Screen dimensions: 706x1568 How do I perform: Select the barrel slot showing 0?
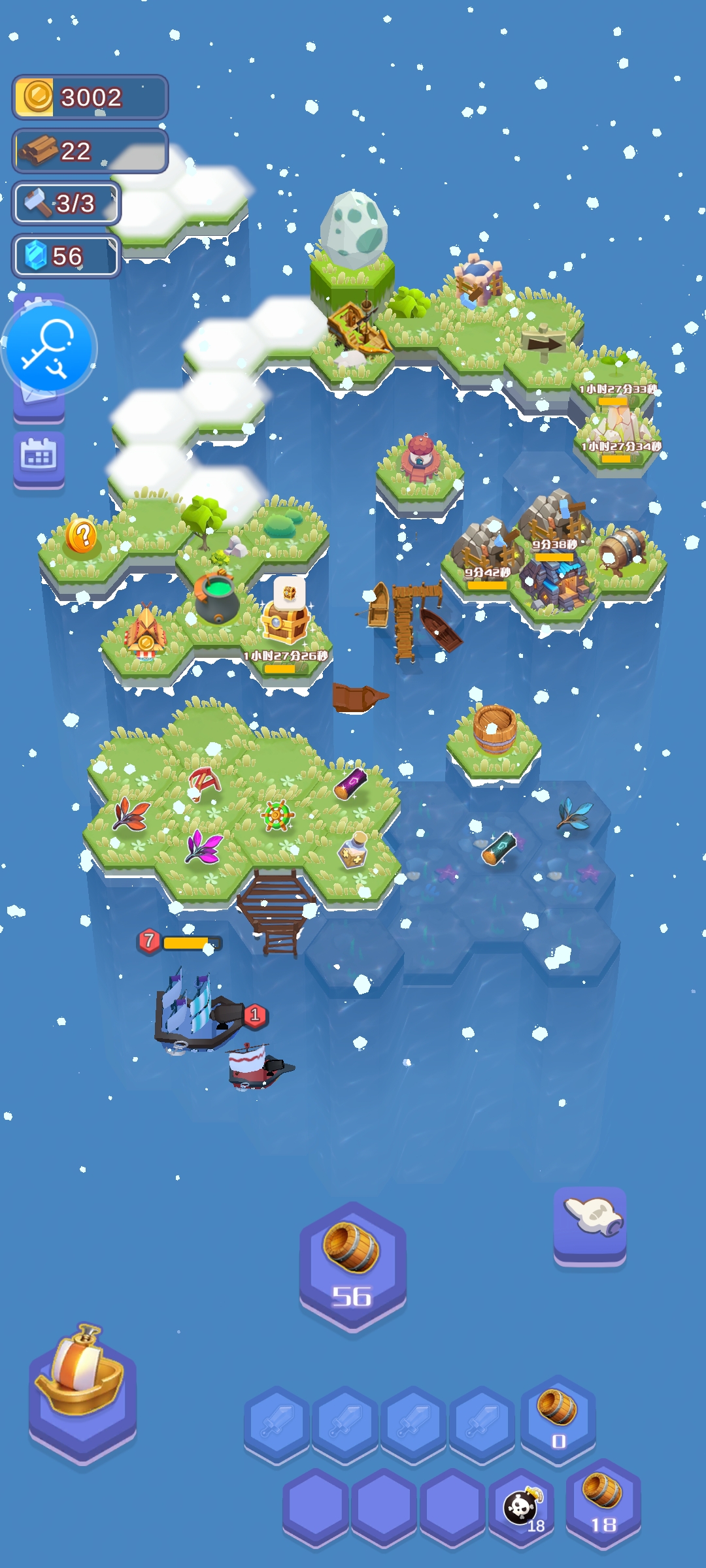[558, 1419]
